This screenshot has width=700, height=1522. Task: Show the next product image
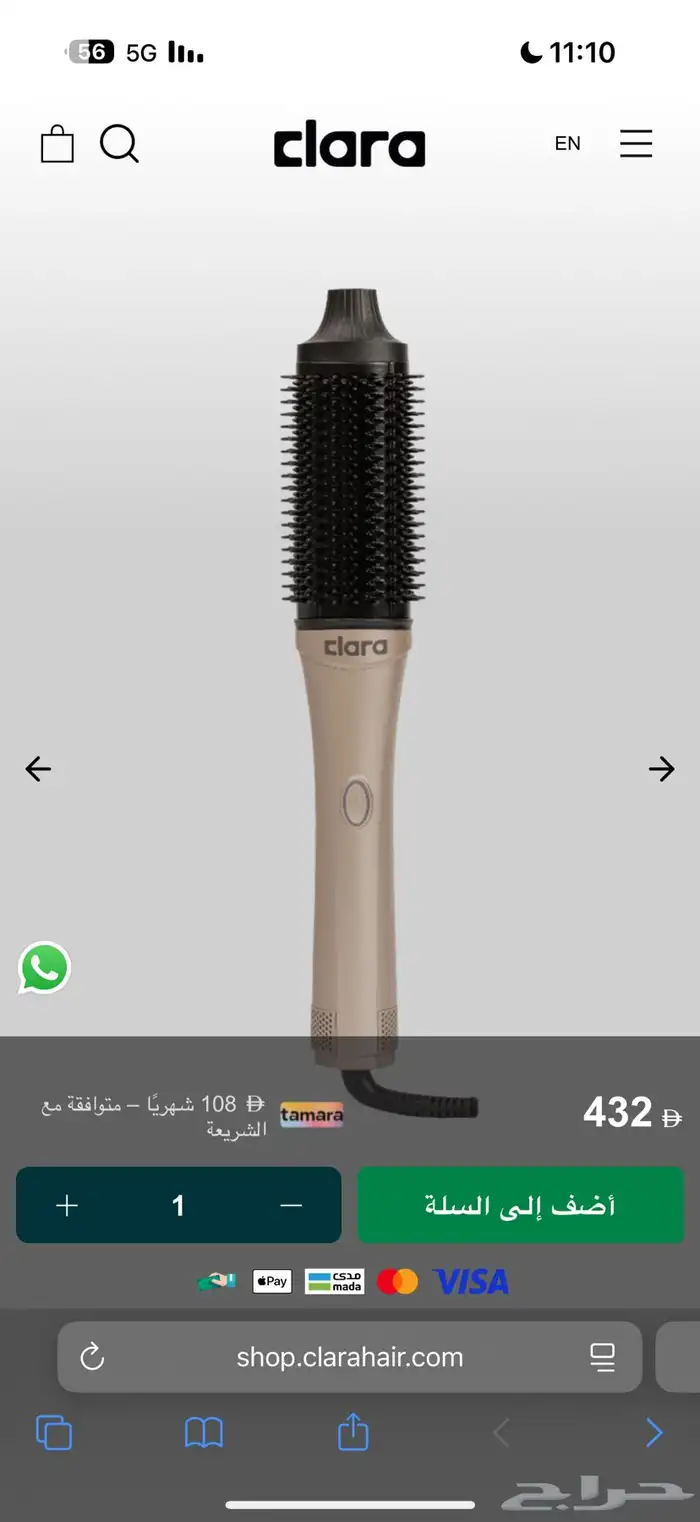click(x=661, y=768)
